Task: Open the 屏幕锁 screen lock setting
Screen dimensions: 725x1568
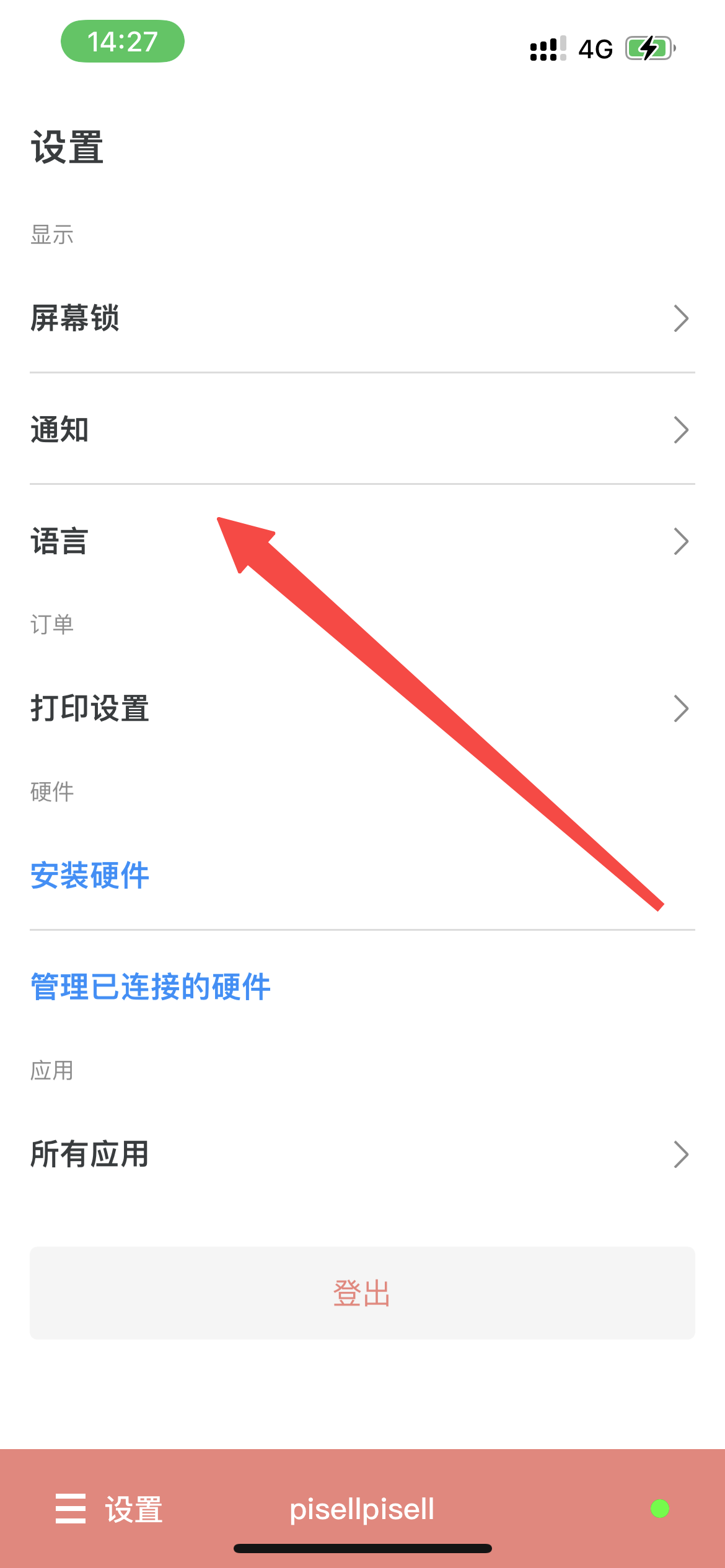Action: pyautogui.click(x=362, y=318)
